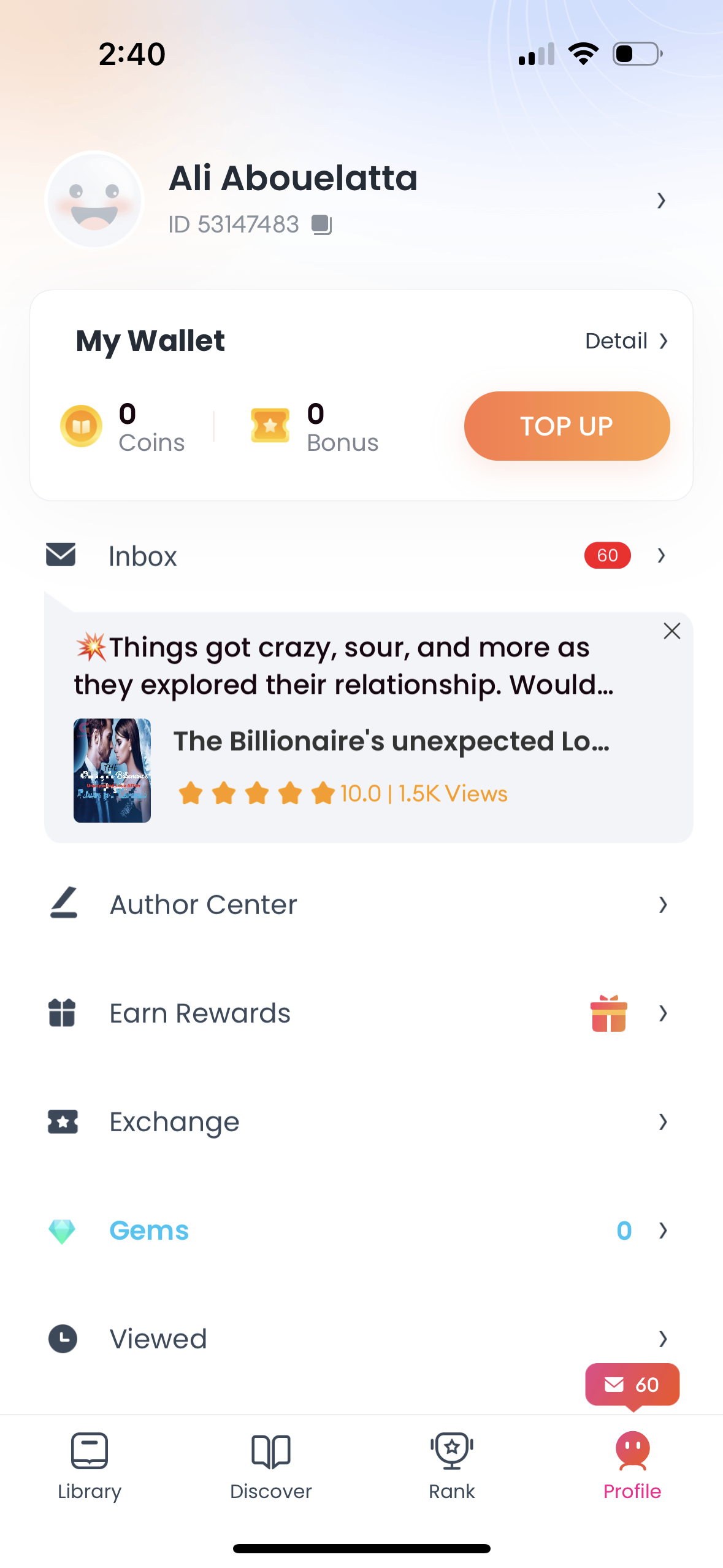The height and width of the screenshot is (1568, 723).
Task: Open the Inbox envelope icon
Action: pyautogui.click(x=60, y=555)
